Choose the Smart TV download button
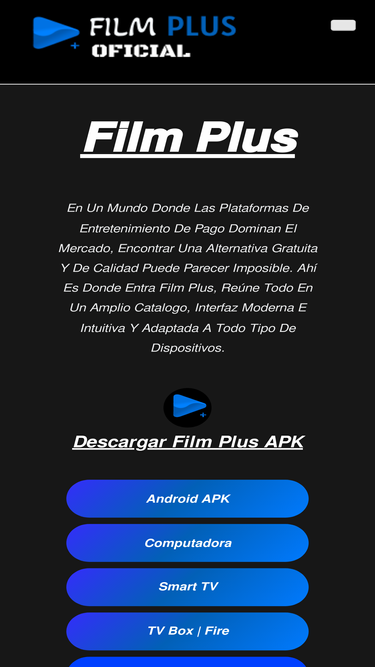 (188, 587)
